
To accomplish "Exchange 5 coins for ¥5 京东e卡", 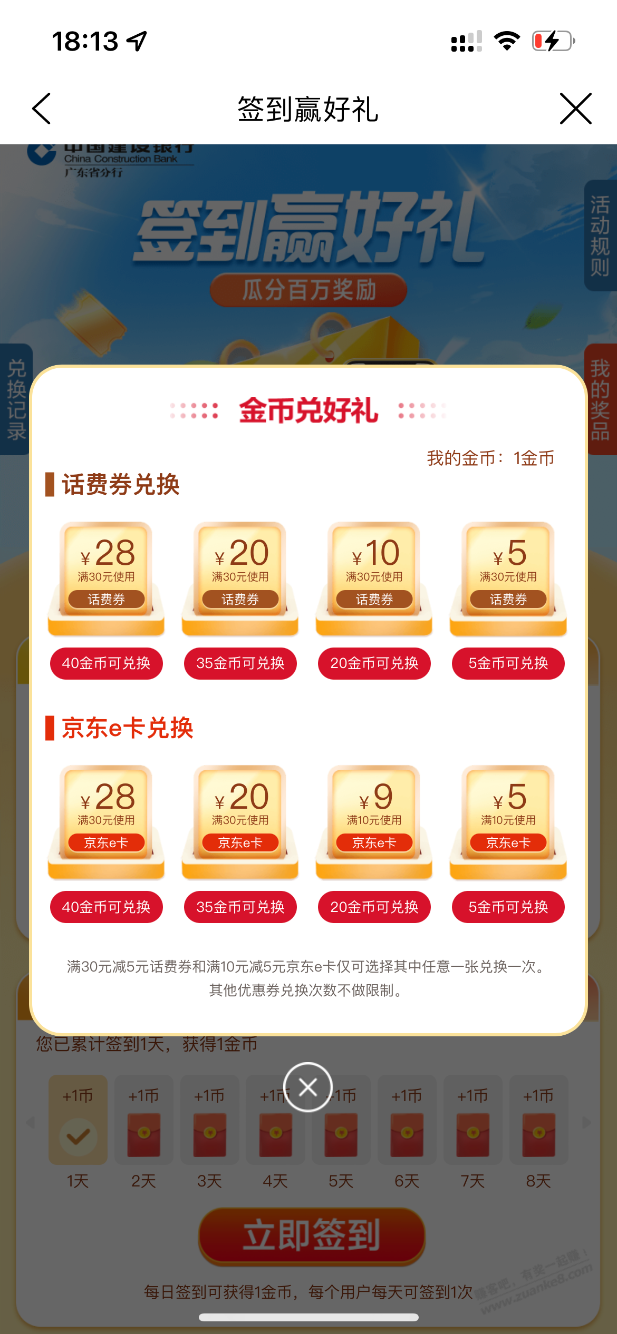I will [x=508, y=907].
